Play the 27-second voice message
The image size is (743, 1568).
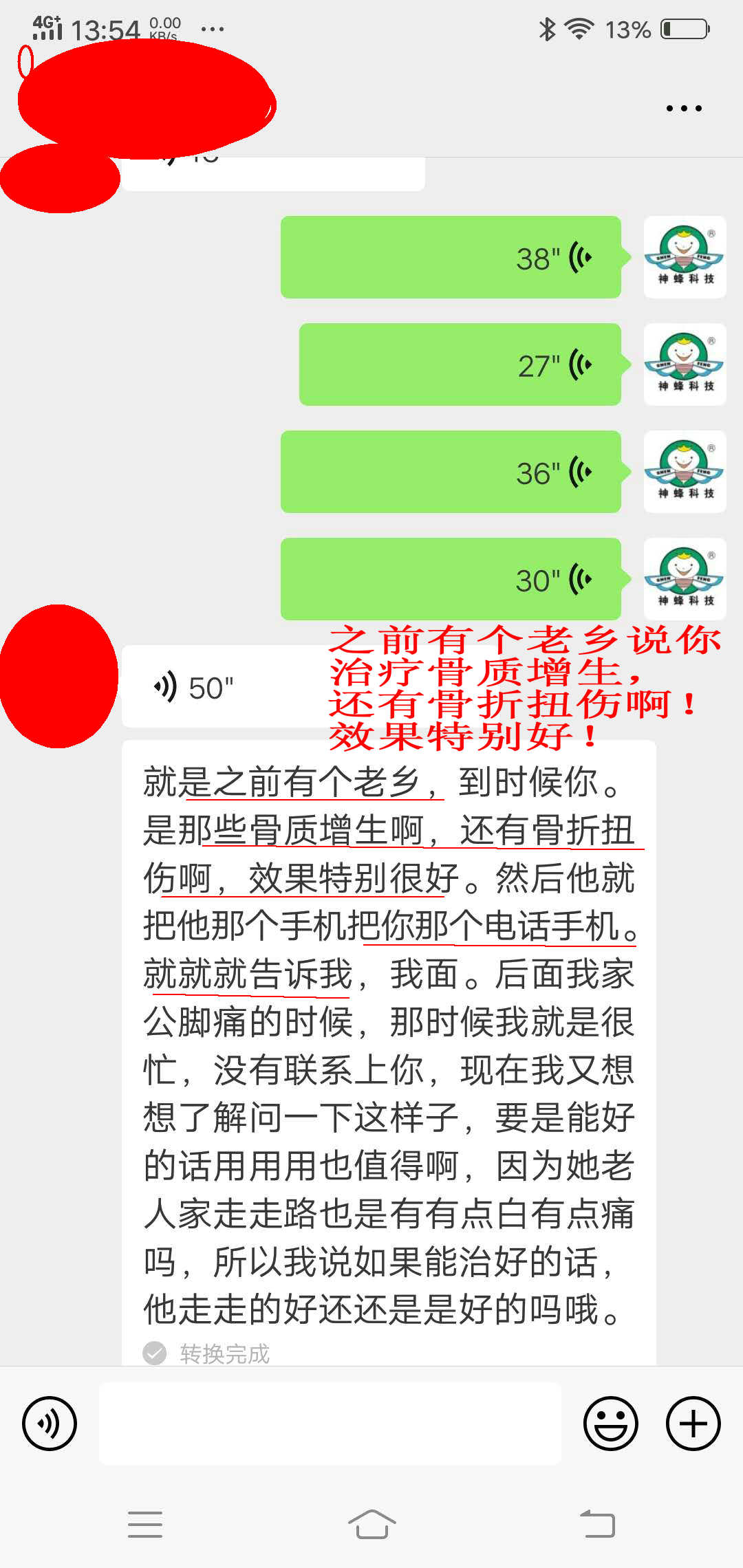point(460,364)
